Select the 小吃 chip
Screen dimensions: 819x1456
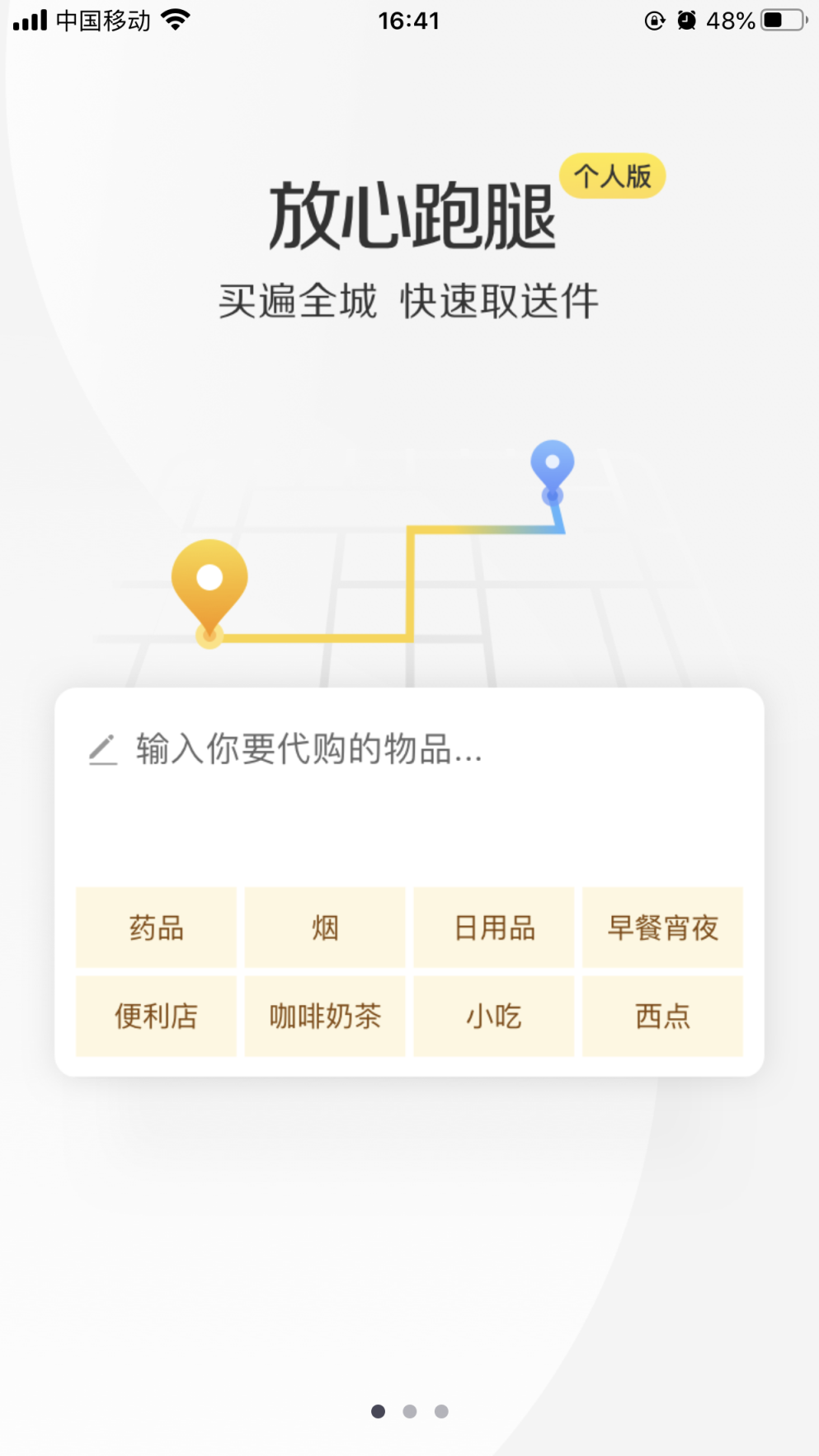494,1016
